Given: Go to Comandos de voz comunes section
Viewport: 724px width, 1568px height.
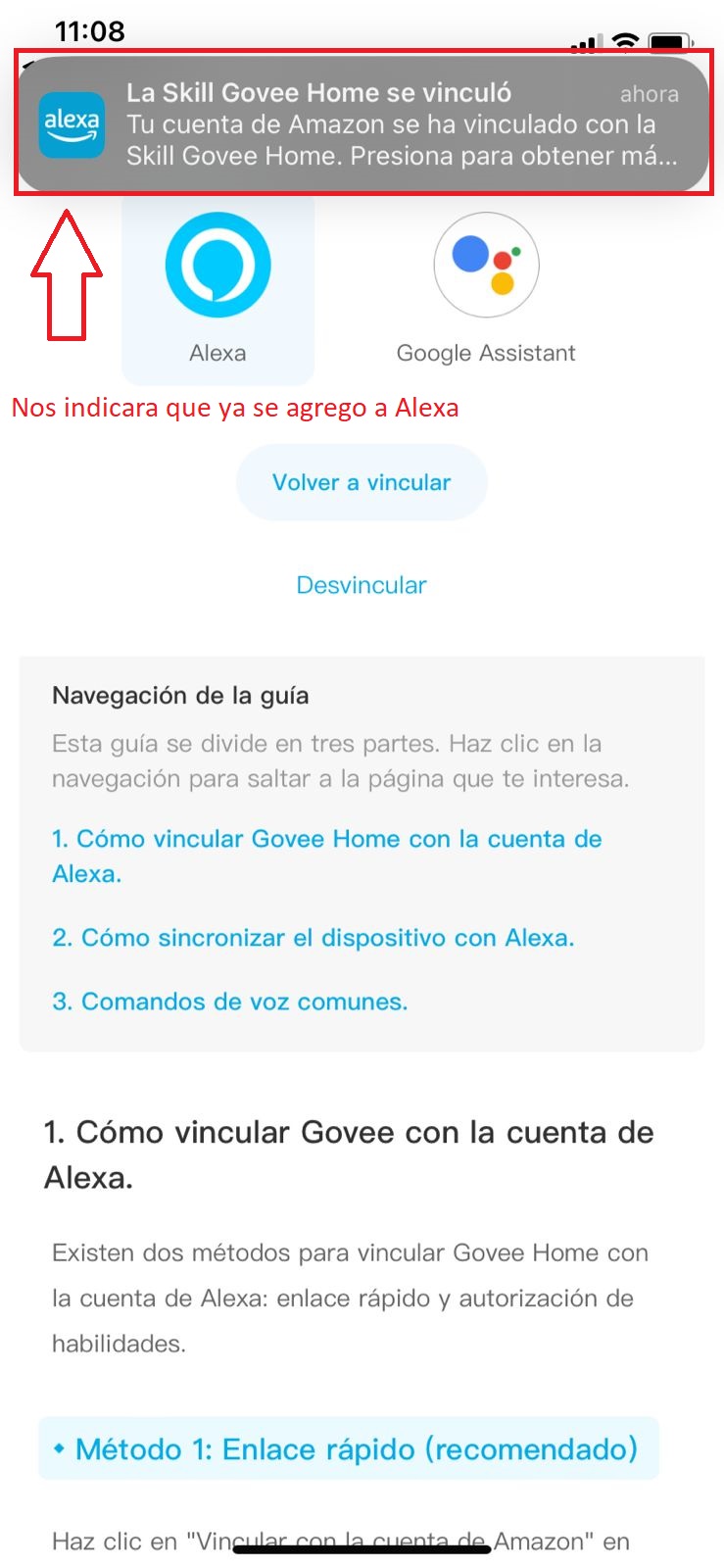Looking at the screenshot, I should (x=229, y=1002).
